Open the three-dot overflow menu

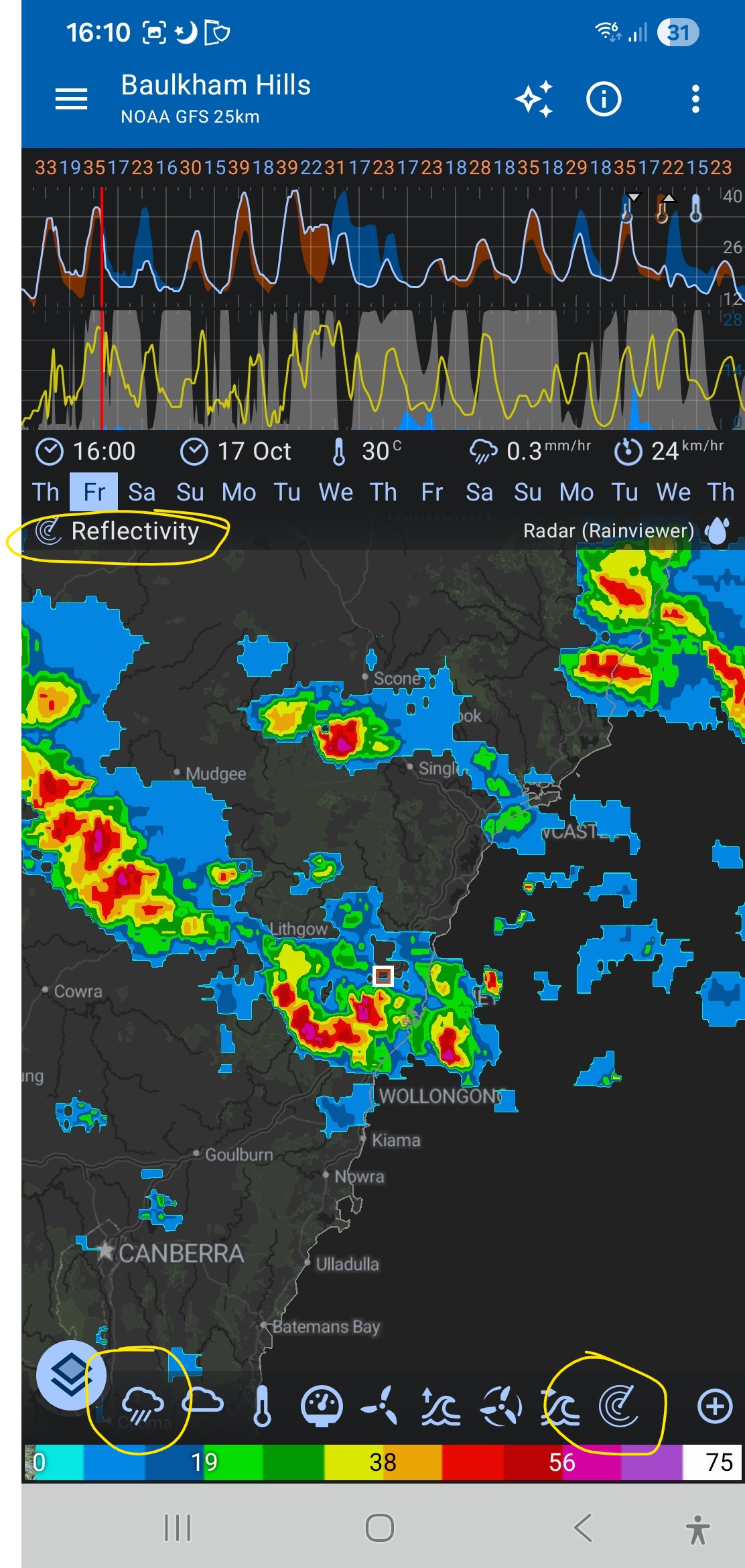coord(695,99)
